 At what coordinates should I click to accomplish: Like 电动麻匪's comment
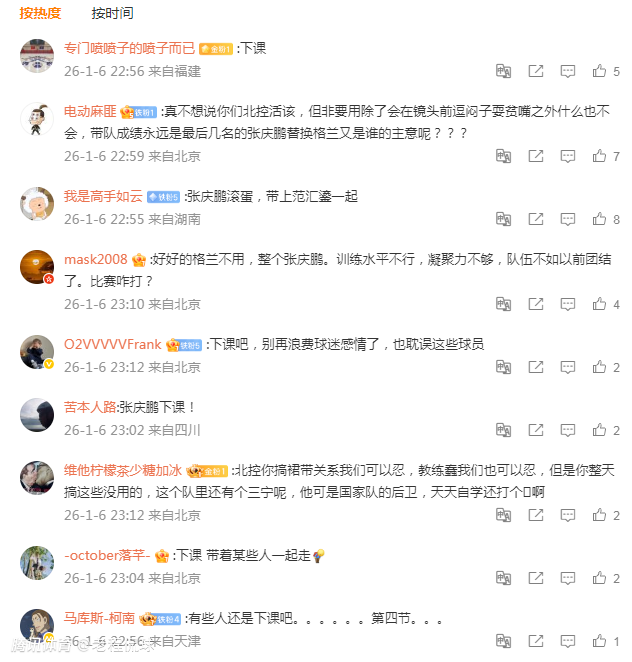click(x=599, y=156)
